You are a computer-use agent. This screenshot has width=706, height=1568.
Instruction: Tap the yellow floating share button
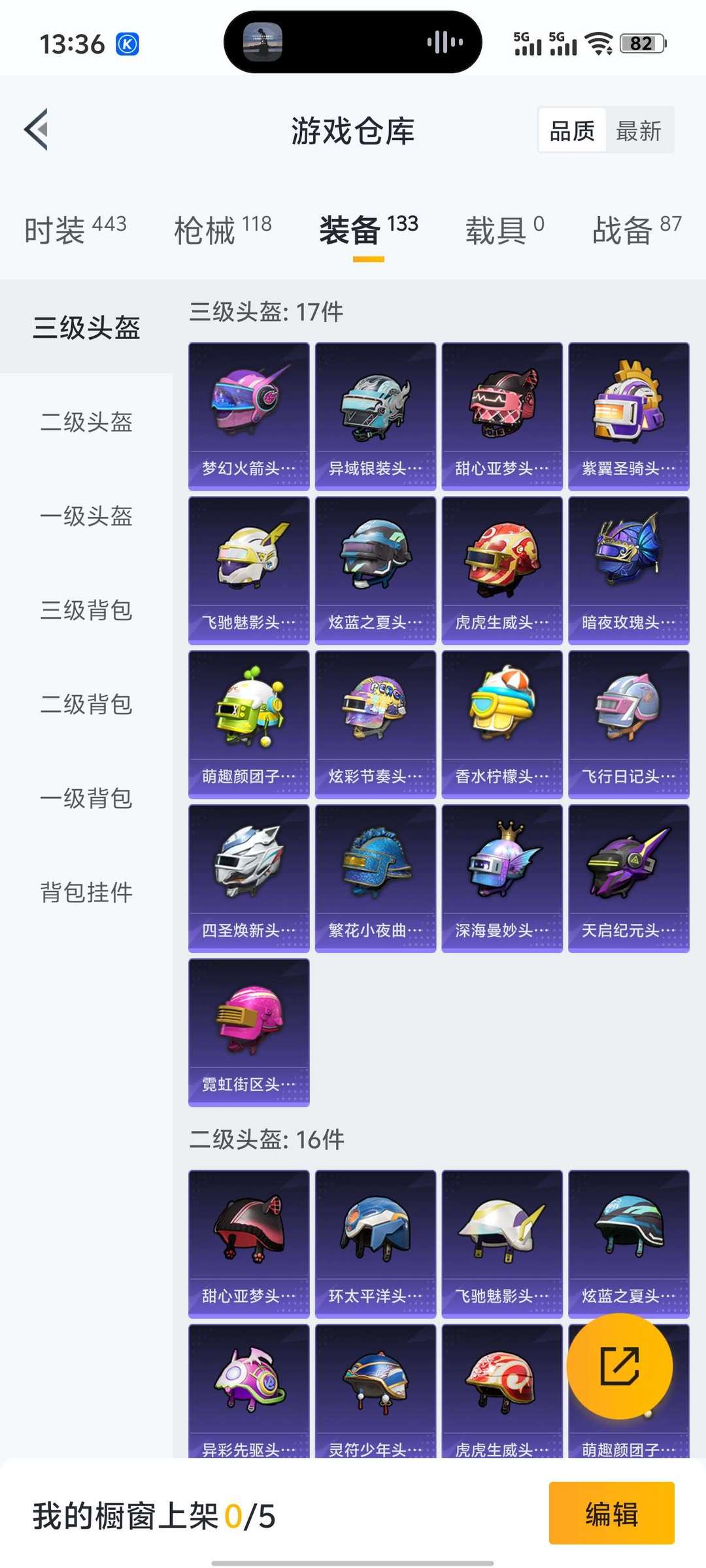(619, 1366)
